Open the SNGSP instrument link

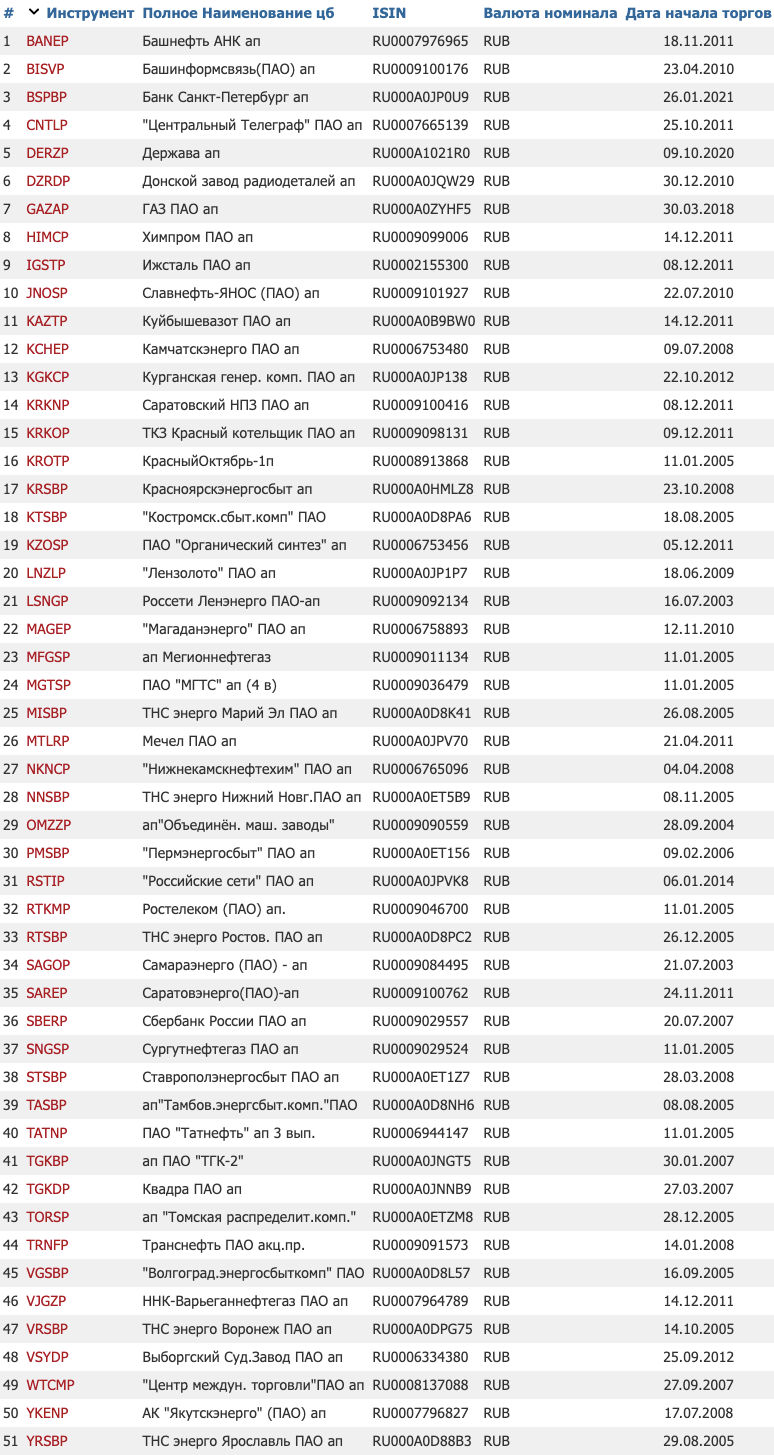click(48, 1049)
